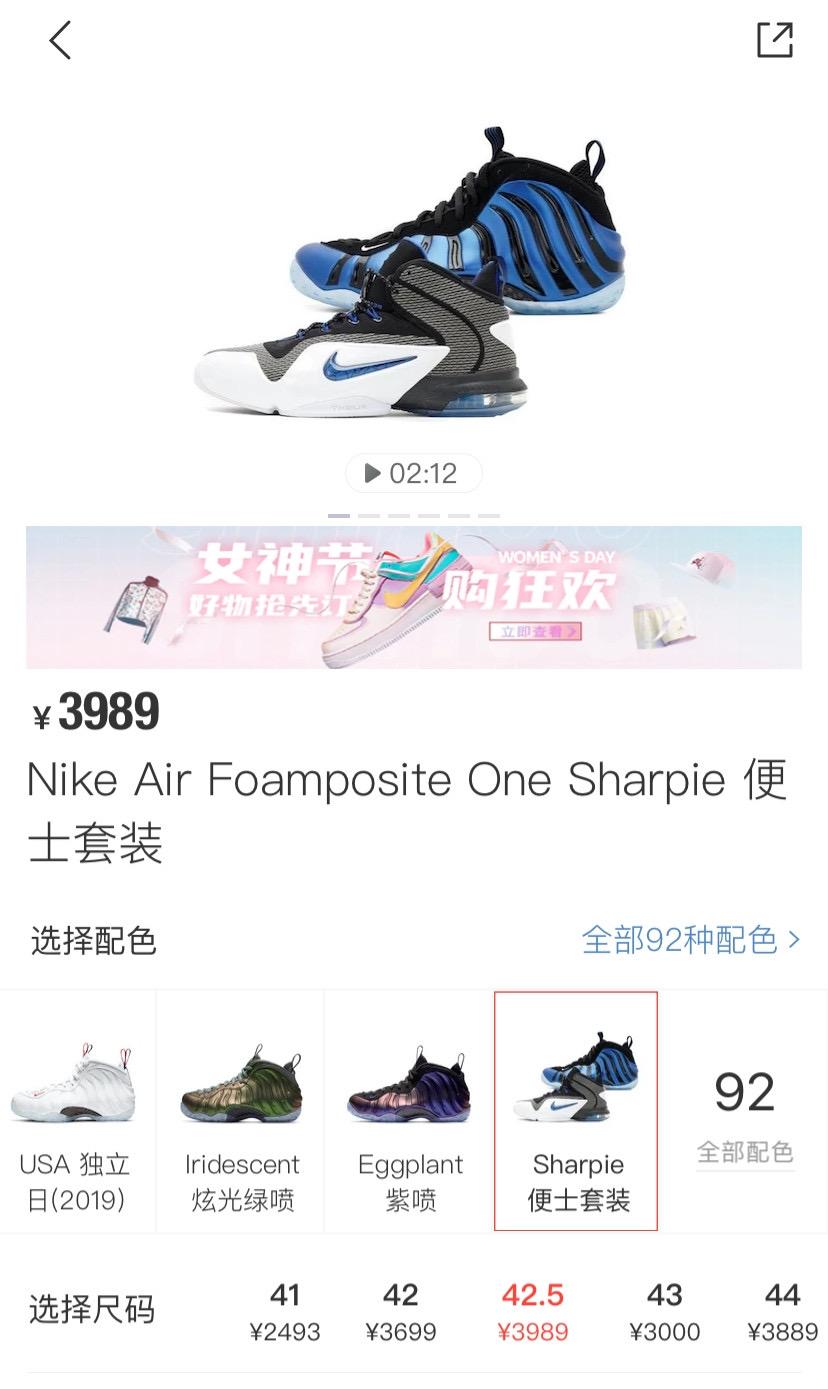This screenshot has width=828, height=1389.
Task: Select the USA 独立日(2019) colorway
Action: 75,1110
